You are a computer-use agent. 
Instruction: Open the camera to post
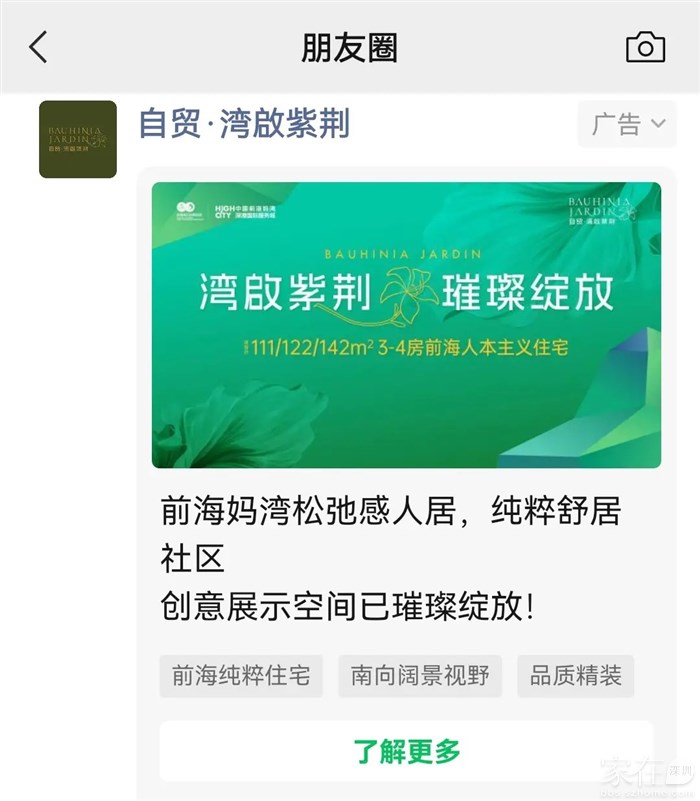(645, 47)
